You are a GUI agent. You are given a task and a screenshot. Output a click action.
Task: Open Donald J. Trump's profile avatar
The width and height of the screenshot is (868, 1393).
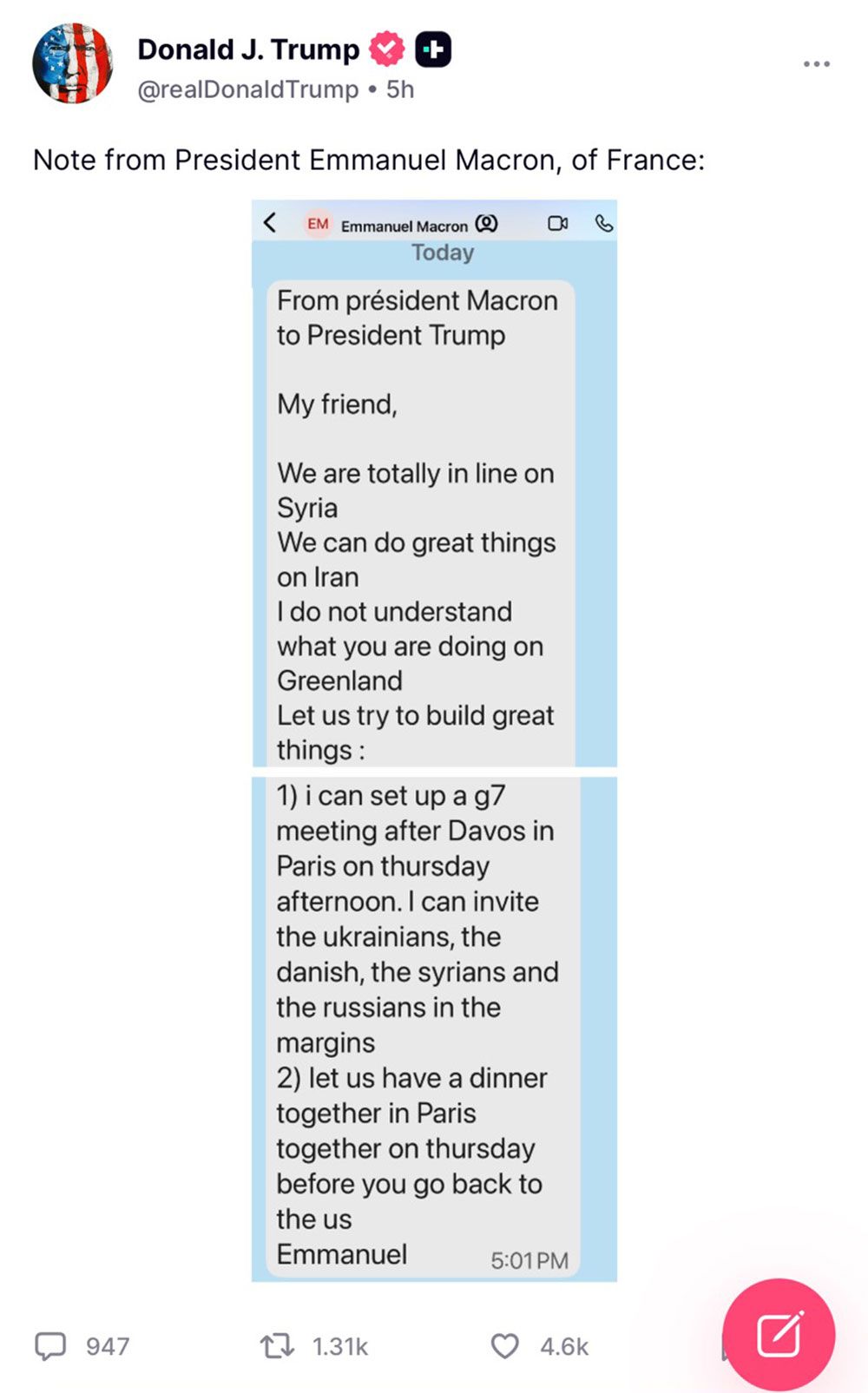click(72, 64)
